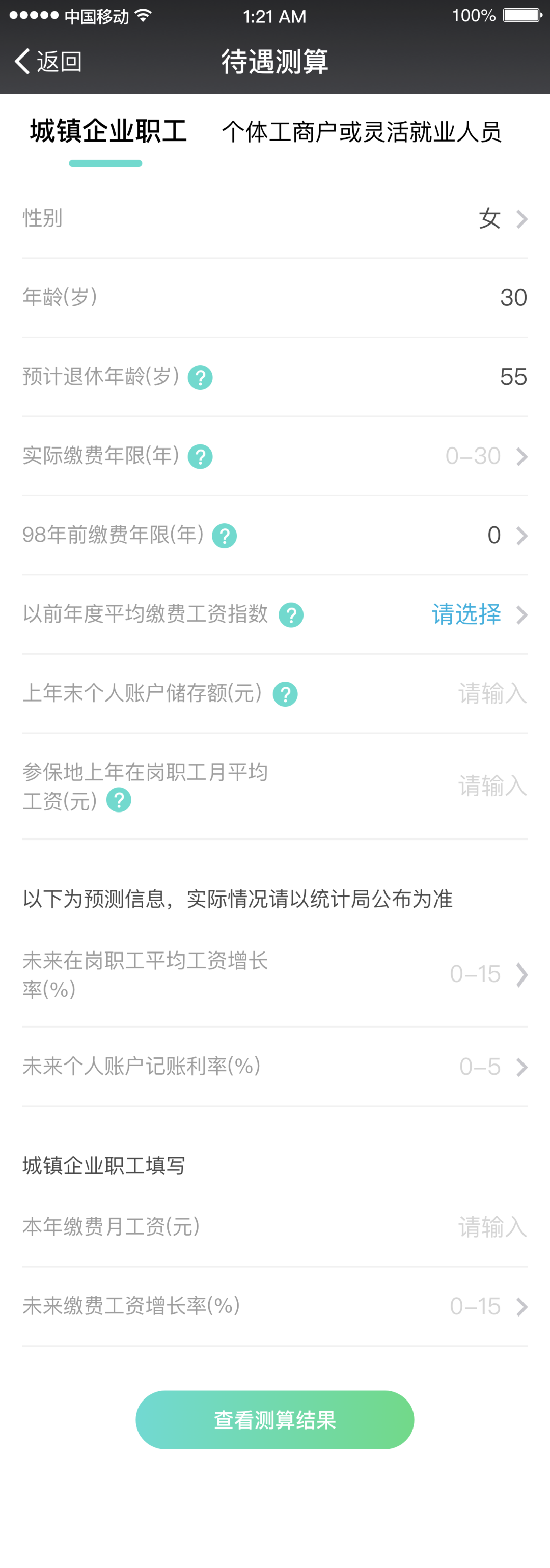Select the 城镇企业职工 tab
This screenshot has height=1568, width=550.
click(108, 132)
